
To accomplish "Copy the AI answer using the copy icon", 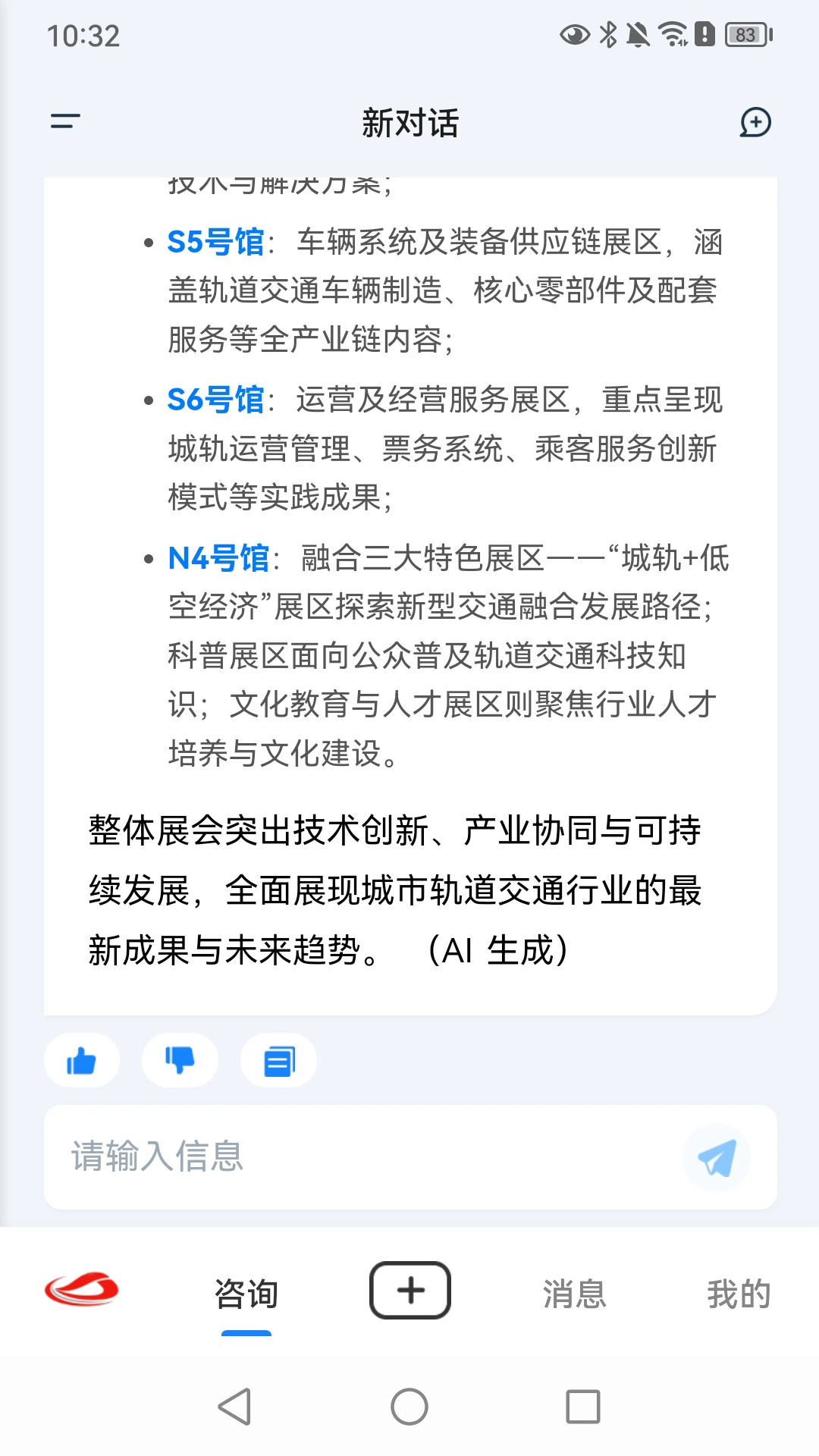I will (278, 1060).
